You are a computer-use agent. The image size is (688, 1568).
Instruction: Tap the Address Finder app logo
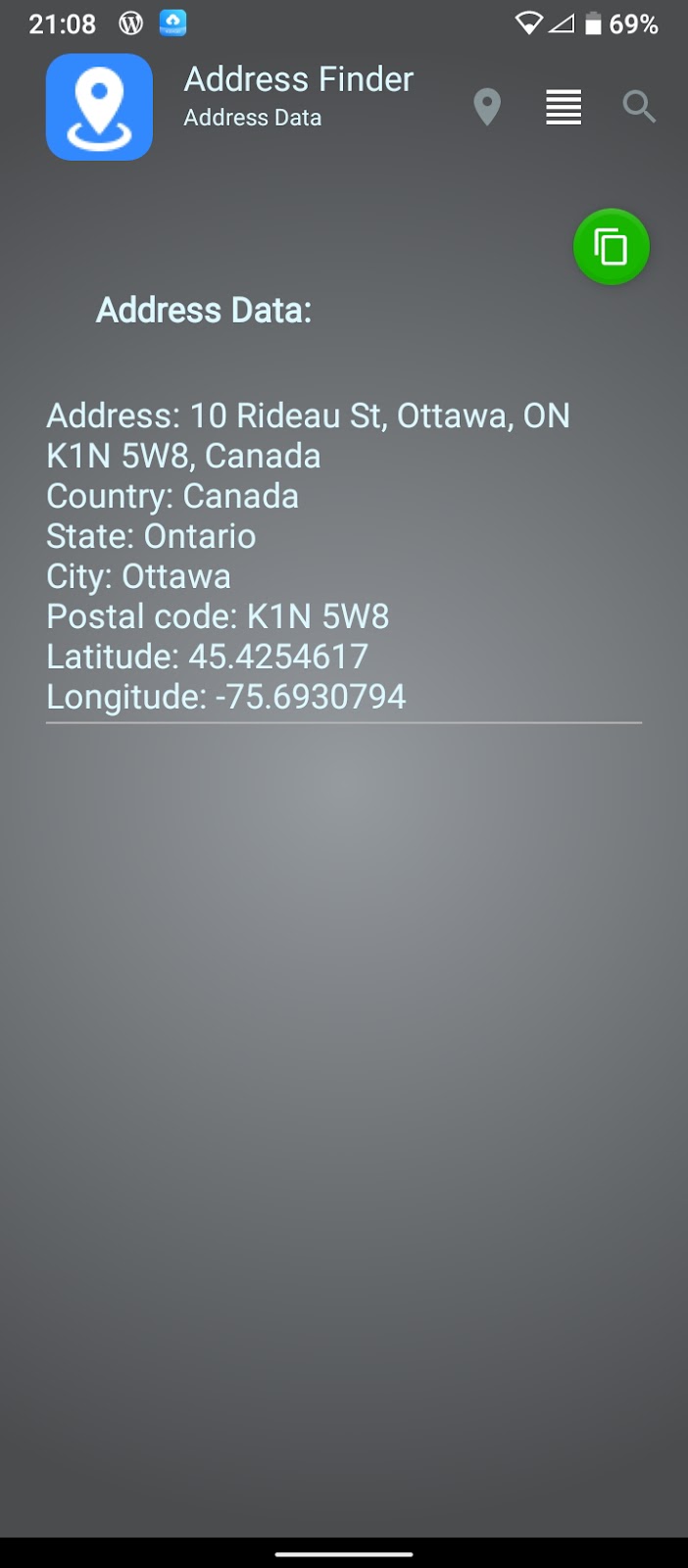[99, 107]
